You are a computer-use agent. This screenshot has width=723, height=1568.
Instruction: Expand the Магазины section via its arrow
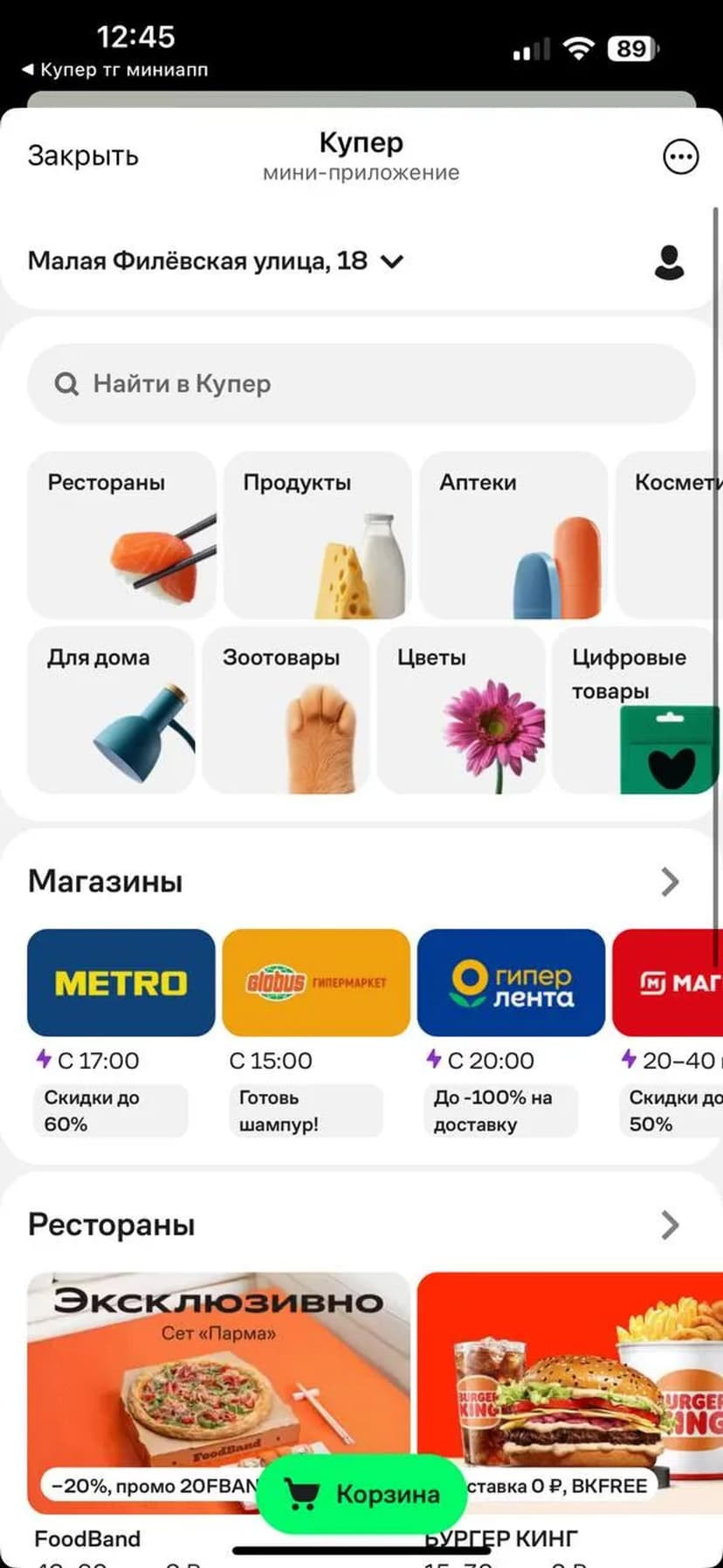pos(670,882)
